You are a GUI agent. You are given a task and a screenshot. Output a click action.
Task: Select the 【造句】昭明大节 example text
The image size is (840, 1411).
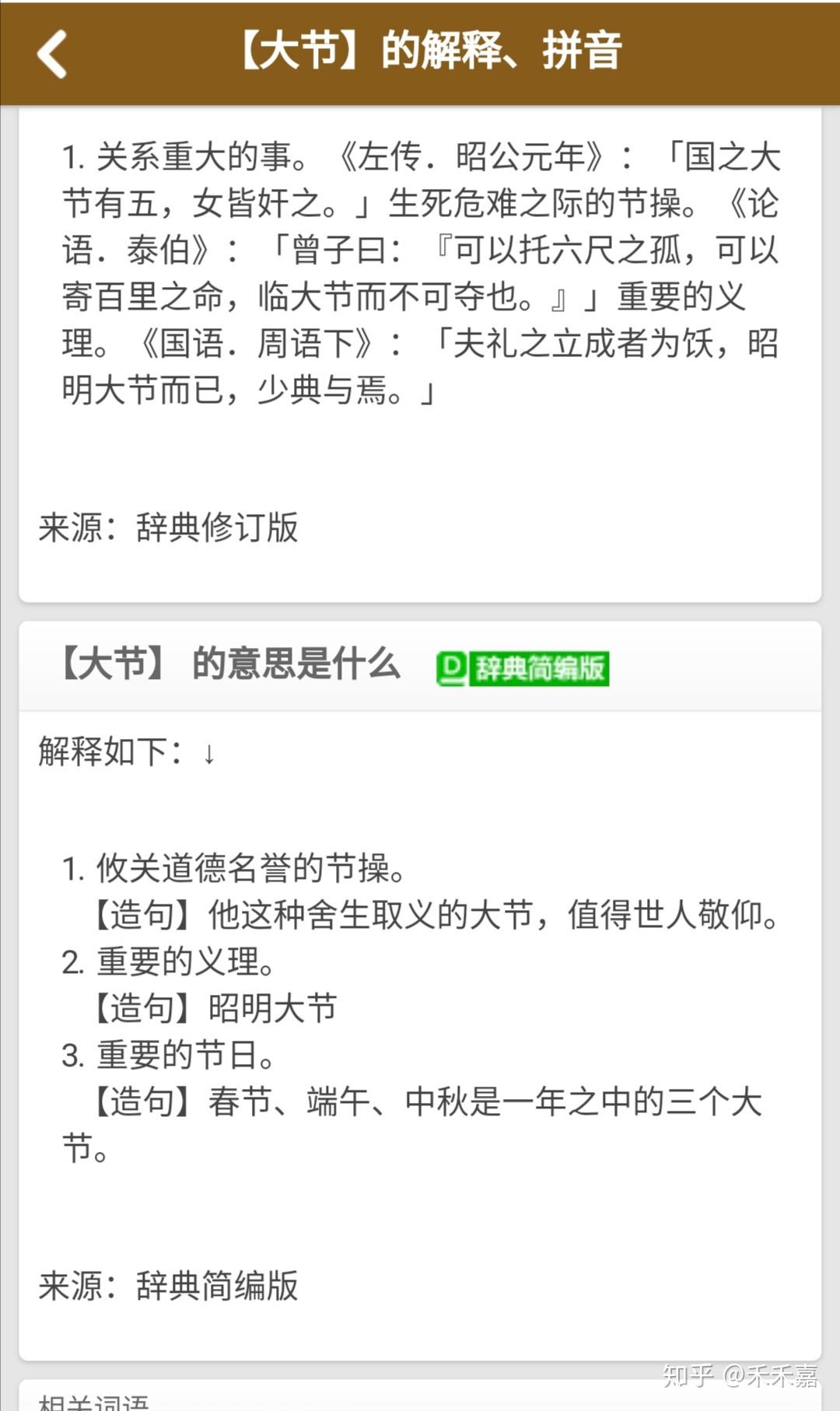pyautogui.click(x=215, y=1008)
